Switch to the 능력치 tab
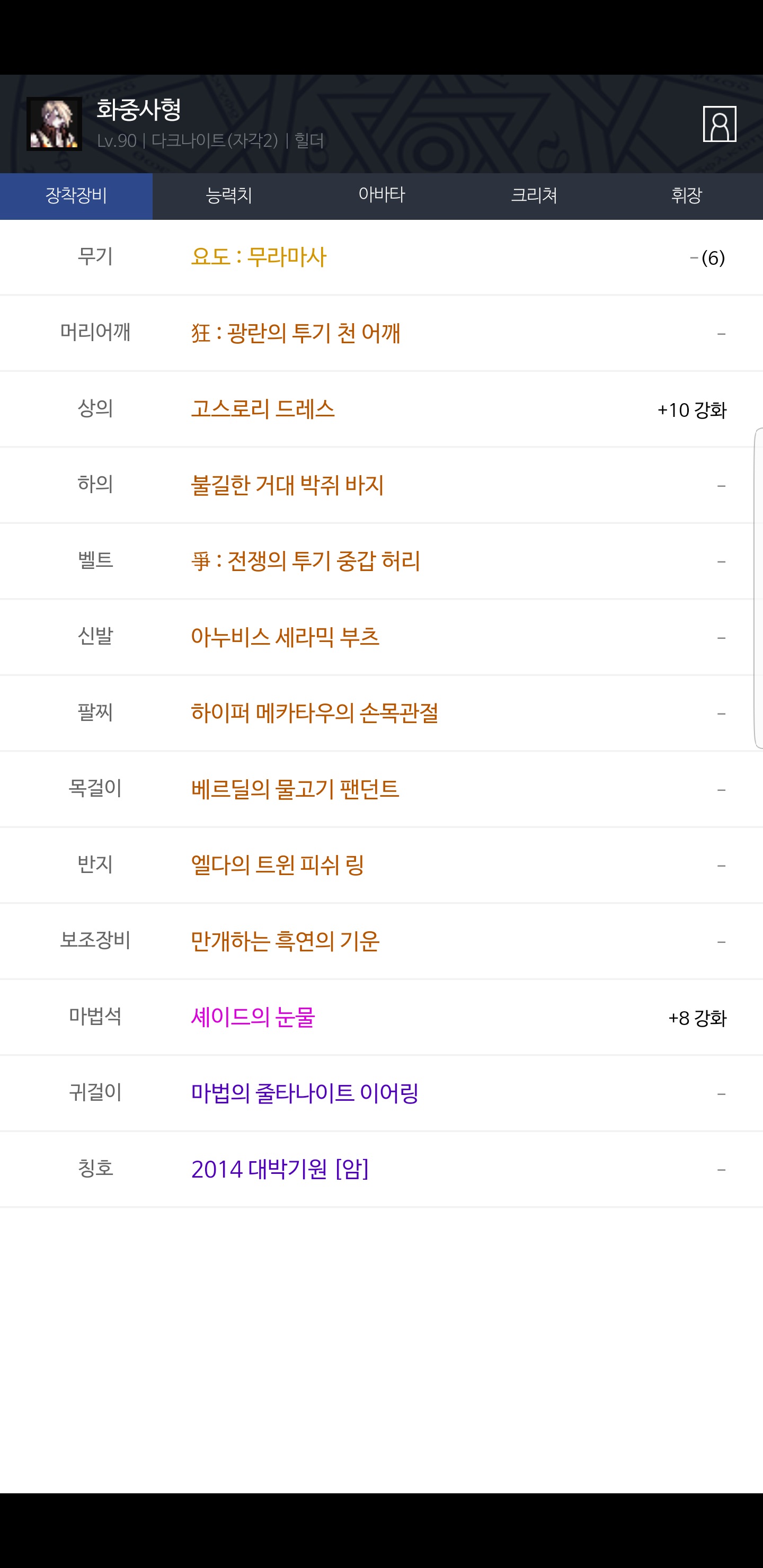Screen dimensions: 763x1568 tap(229, 196)
